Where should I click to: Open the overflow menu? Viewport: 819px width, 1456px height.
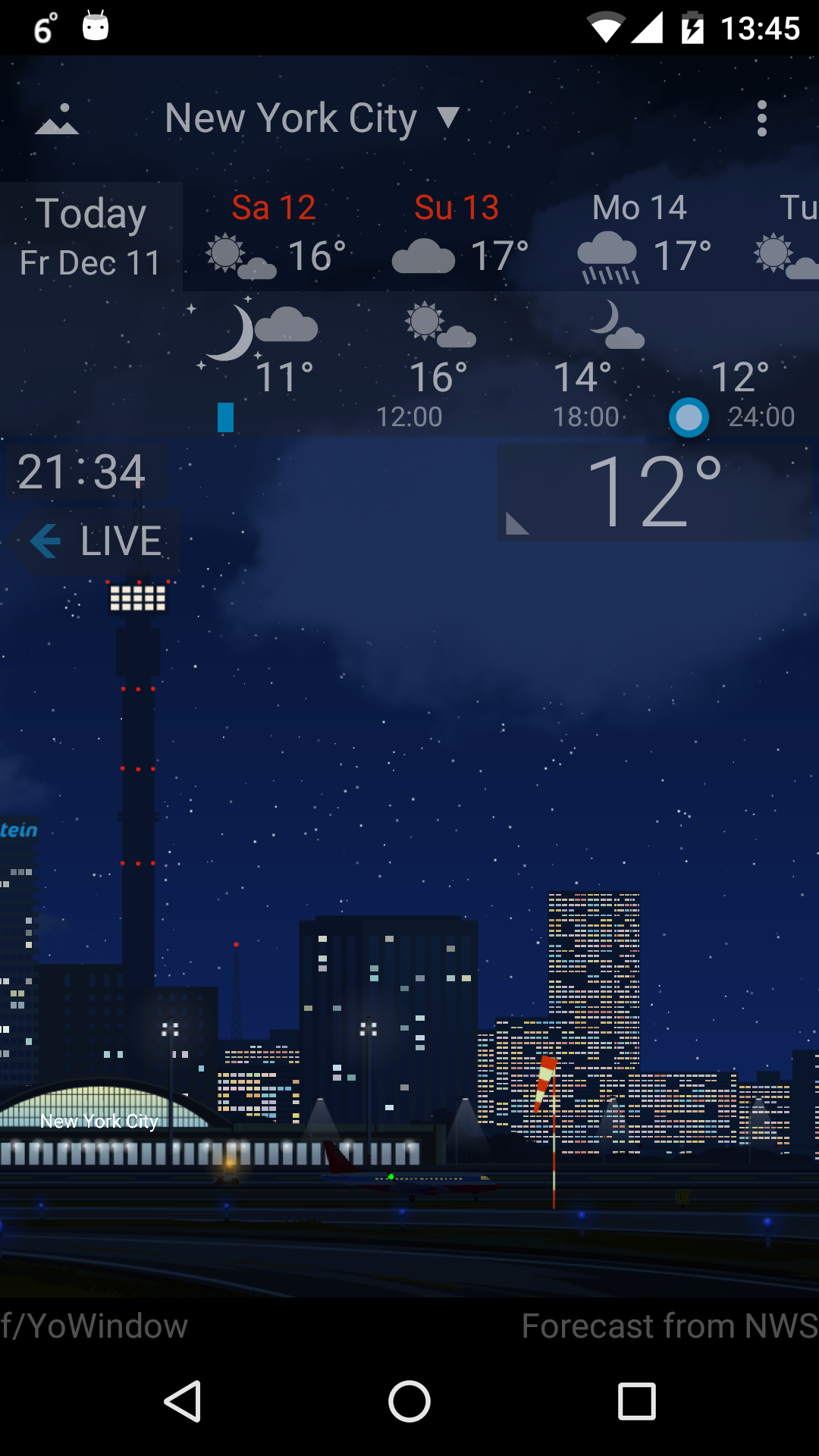(761, 119)
